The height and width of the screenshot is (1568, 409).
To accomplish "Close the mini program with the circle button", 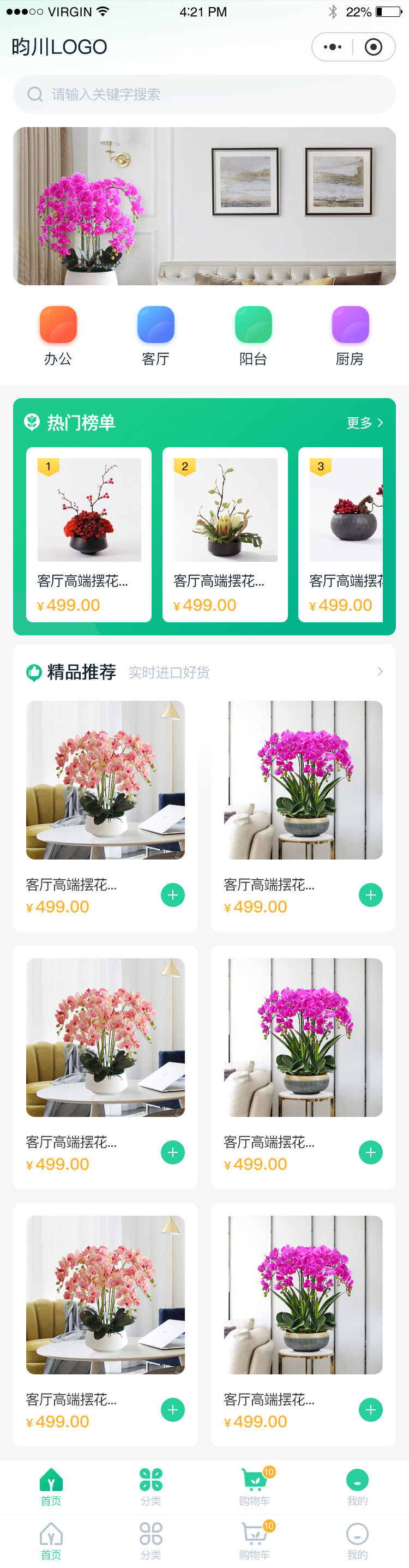I will (x=373, y=47).
